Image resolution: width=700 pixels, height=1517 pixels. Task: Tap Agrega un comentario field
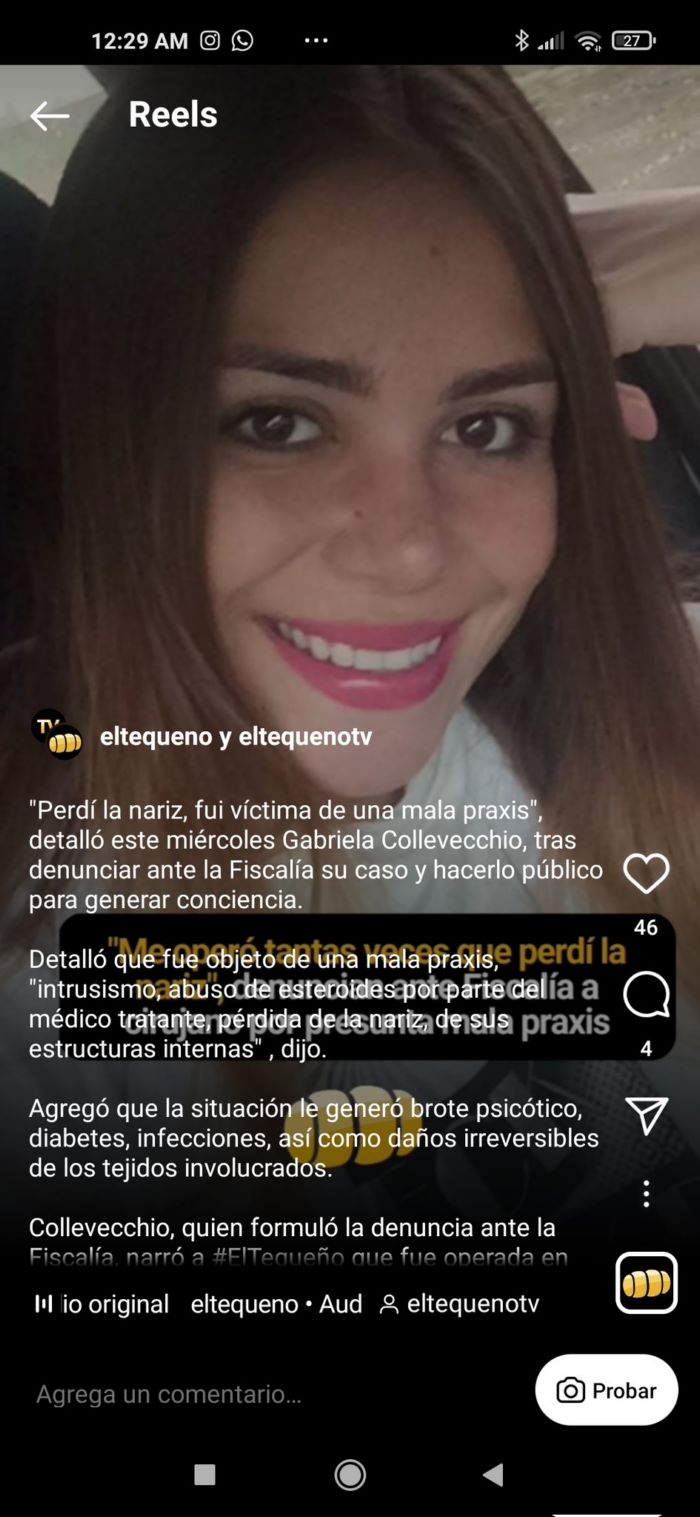(x=170, y=1394)
